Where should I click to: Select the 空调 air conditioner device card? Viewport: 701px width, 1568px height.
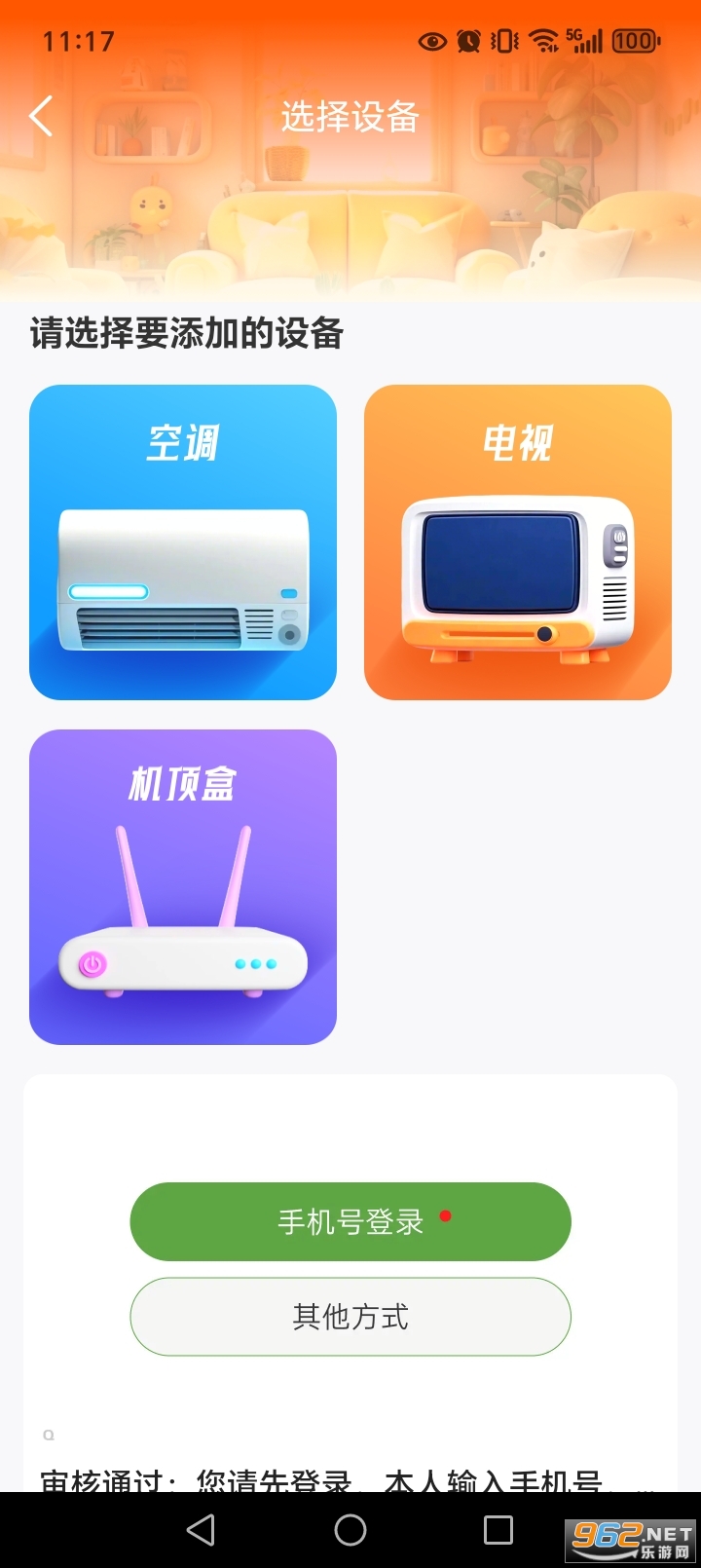tap(183, 542)
